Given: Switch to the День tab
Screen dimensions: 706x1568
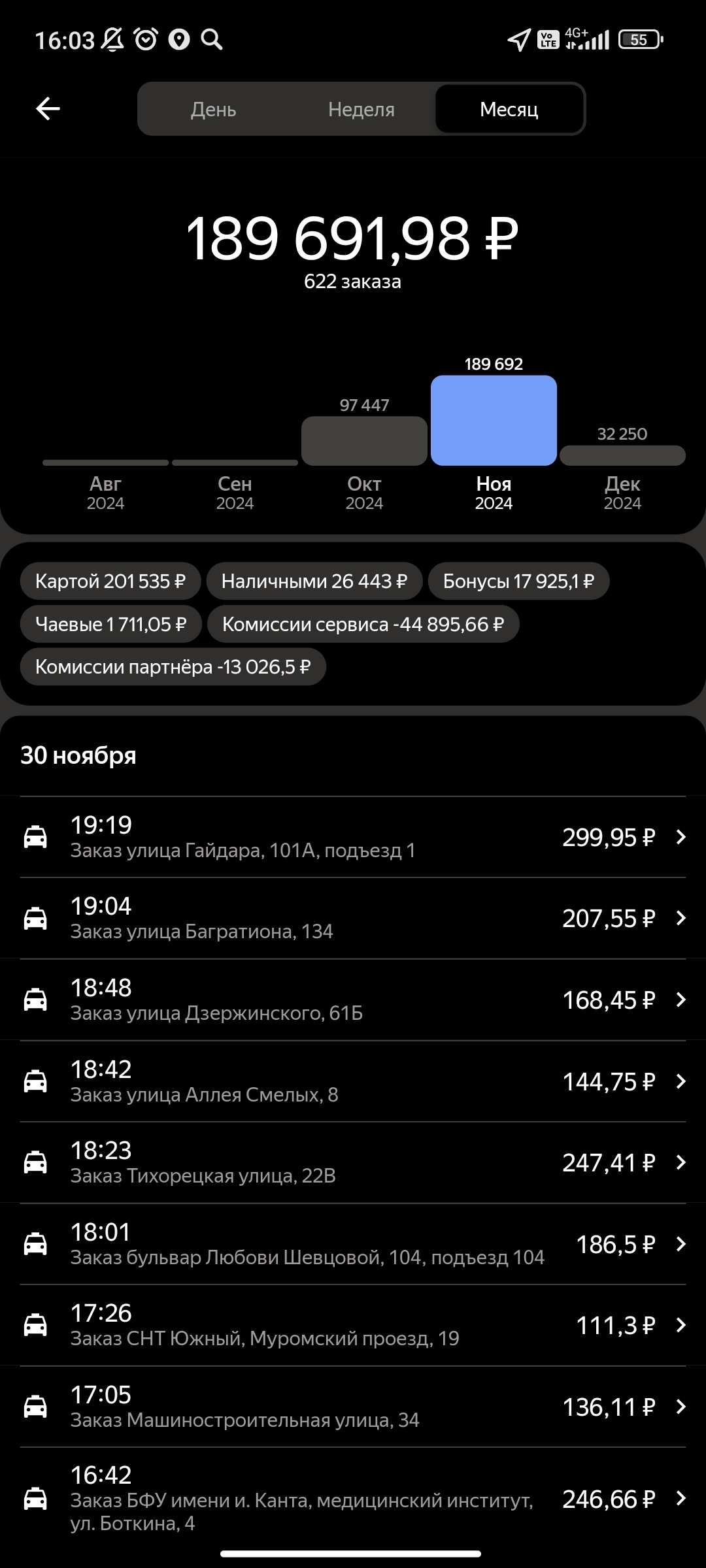Looking at the screenshot, I should point(214,109).
